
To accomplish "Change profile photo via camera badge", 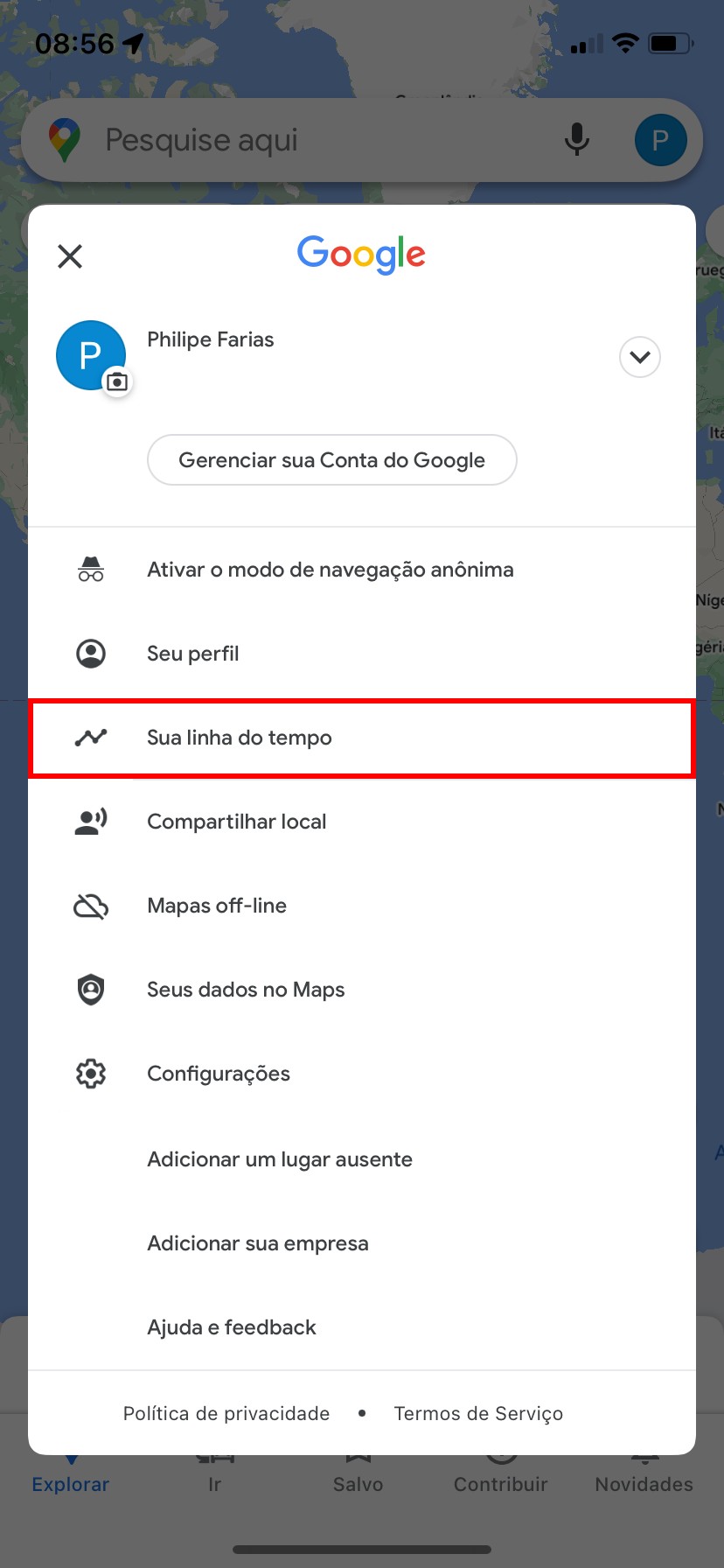I will 117,381.
